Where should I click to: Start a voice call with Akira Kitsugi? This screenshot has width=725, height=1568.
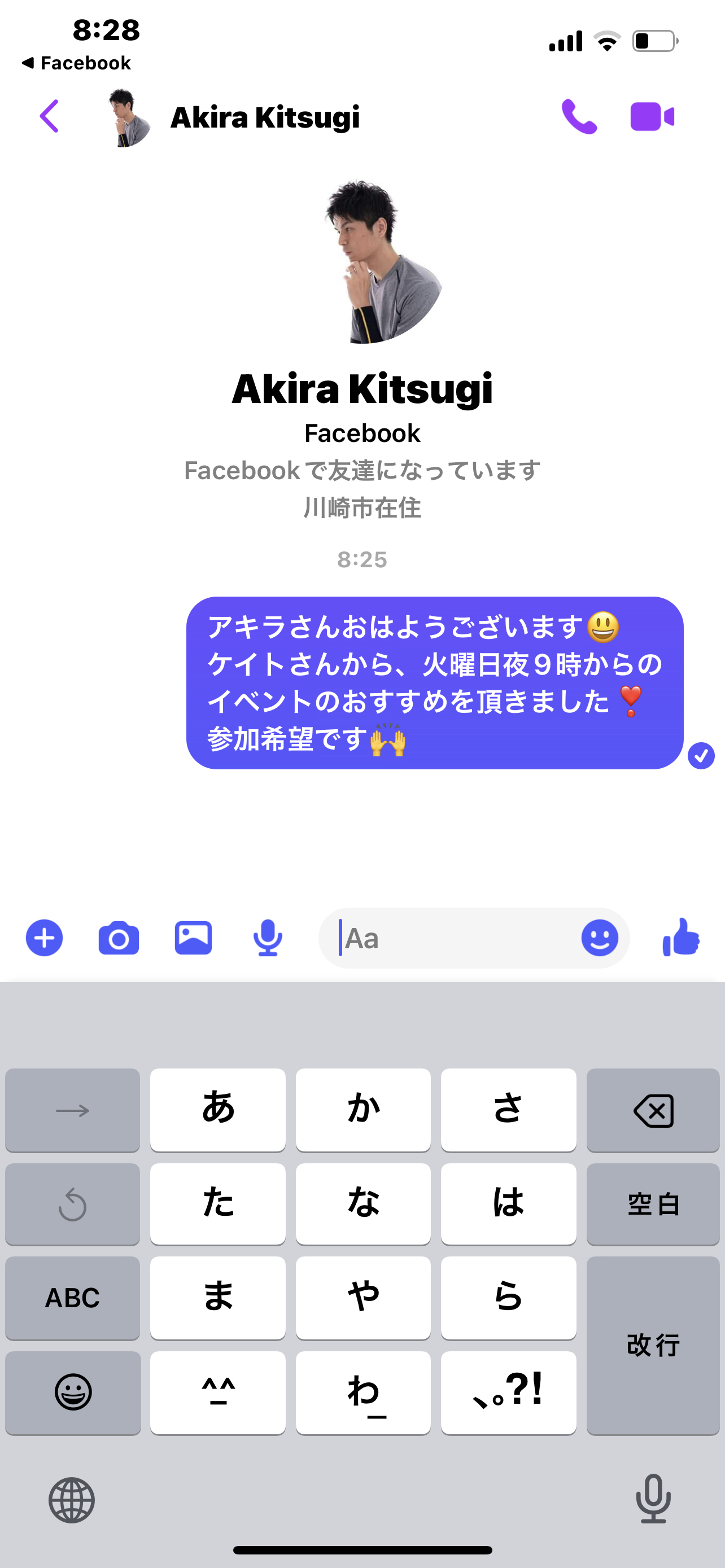click(579, 116)
